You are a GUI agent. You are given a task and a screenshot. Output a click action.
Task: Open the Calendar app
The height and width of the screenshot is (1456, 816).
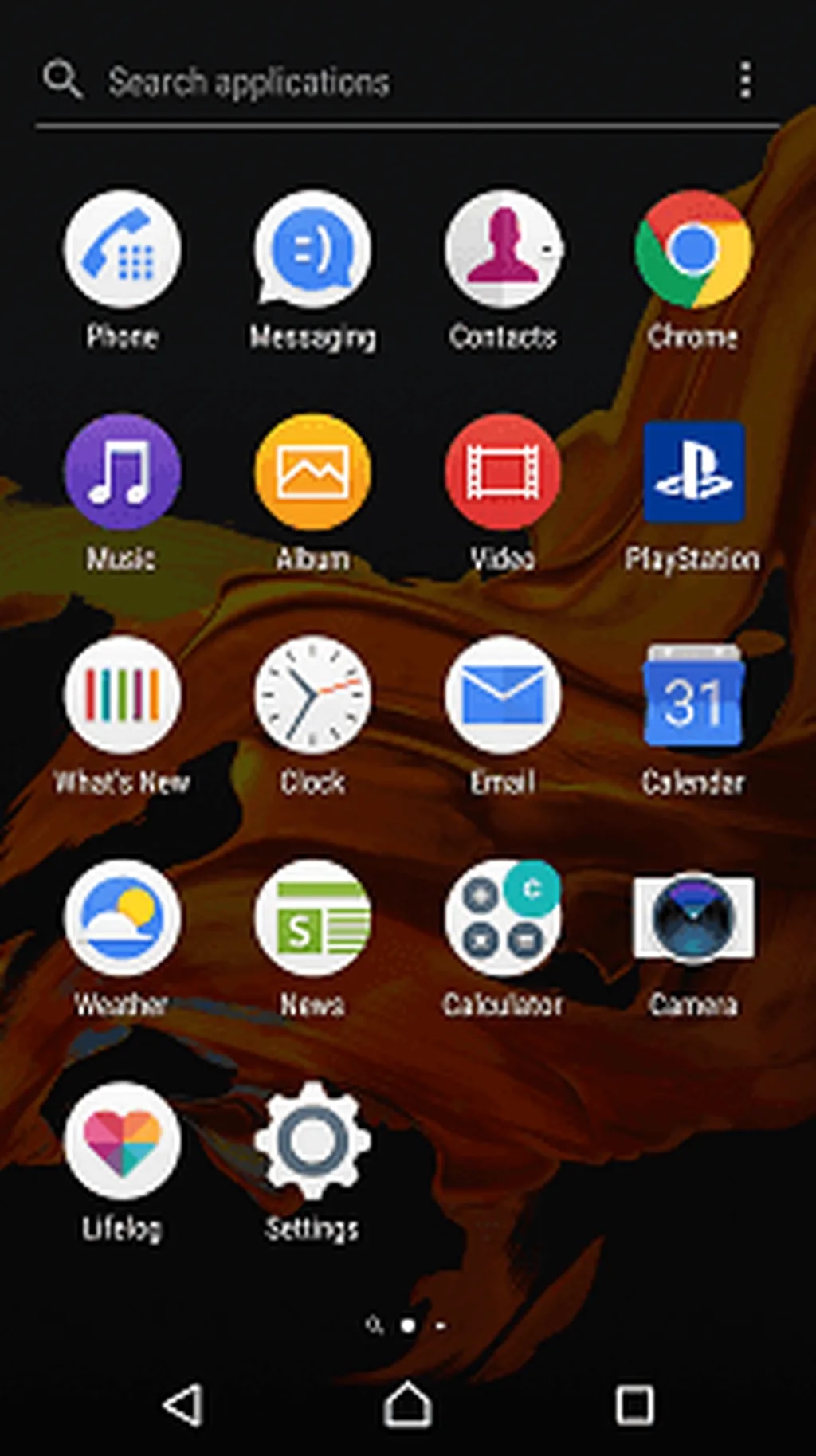click(693, 696)
